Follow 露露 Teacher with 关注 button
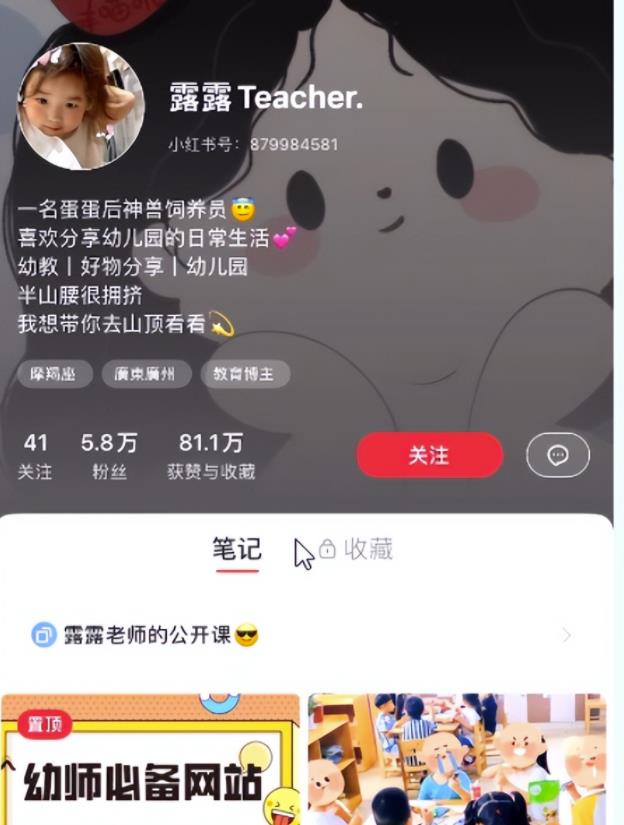The height and width of the screenshot is (825, 624). pyautogui.click(x=429, y=455)
